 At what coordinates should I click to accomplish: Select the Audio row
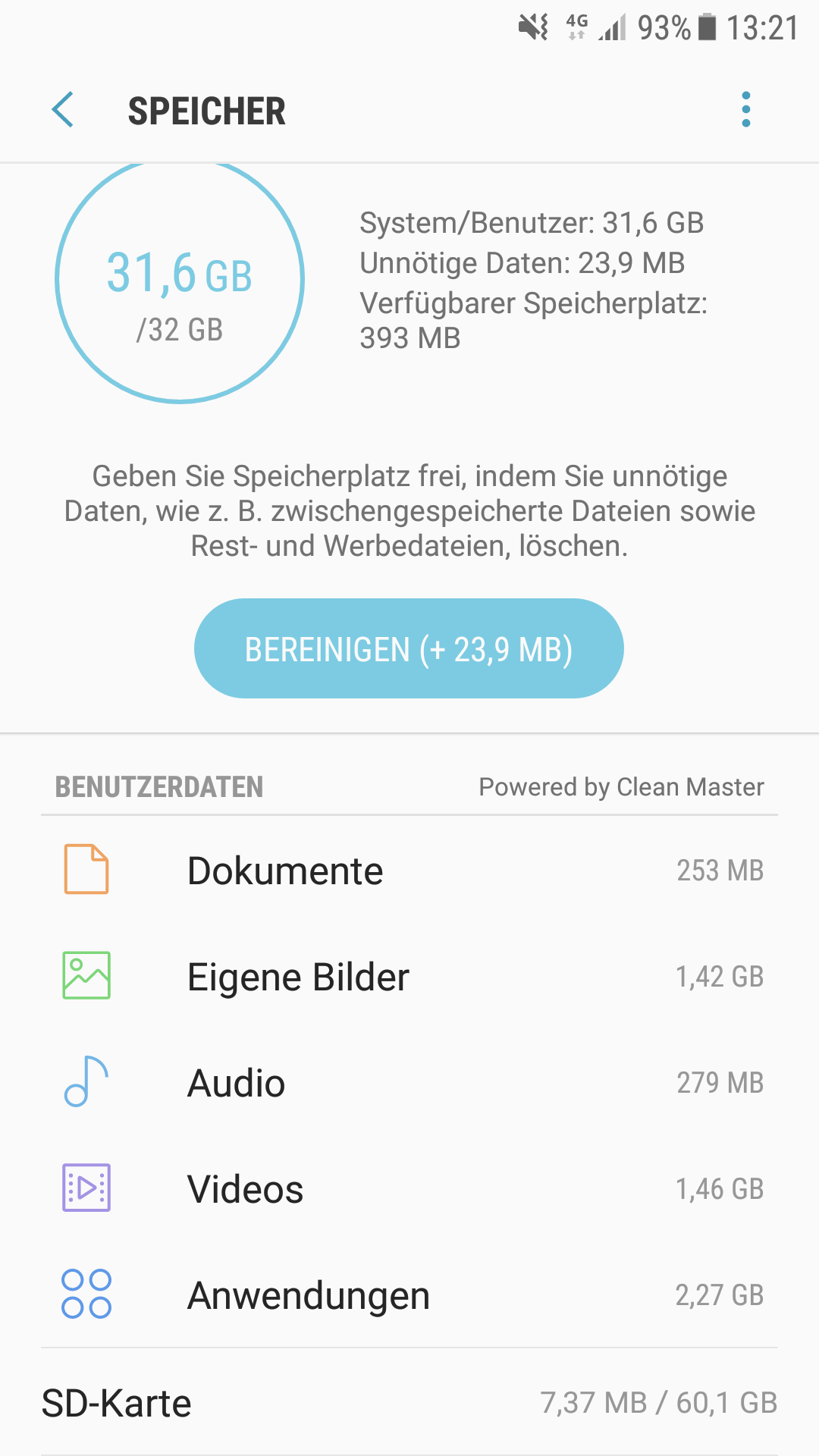[x=409, y=1082]
